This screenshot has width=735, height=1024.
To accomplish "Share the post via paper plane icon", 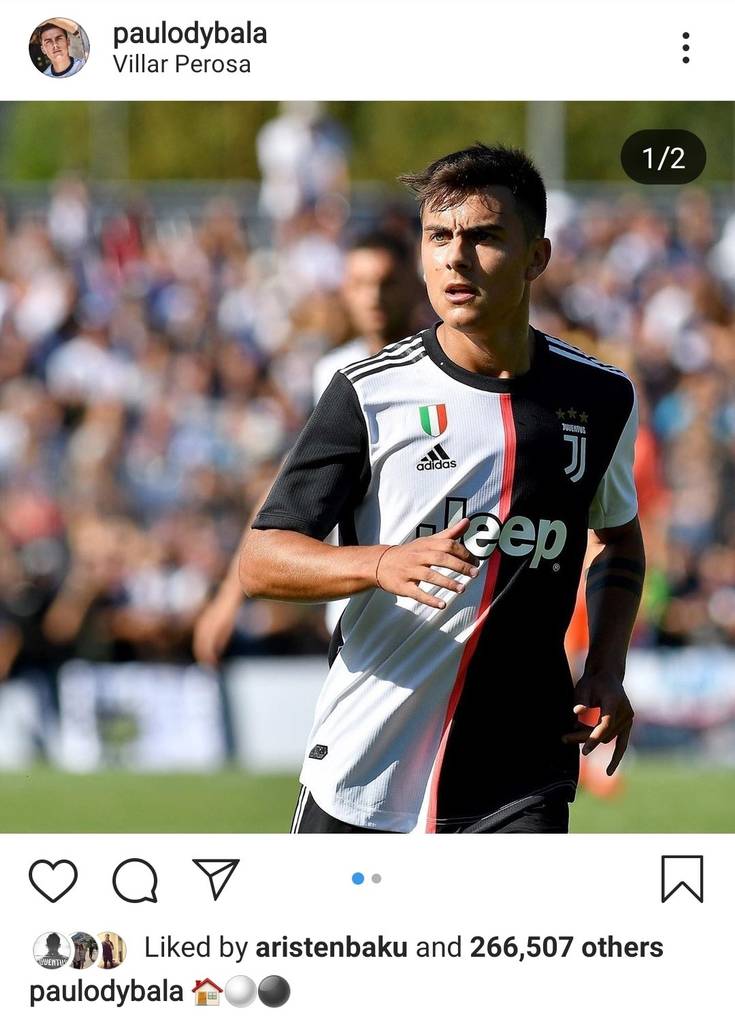I will click(216, 879).
